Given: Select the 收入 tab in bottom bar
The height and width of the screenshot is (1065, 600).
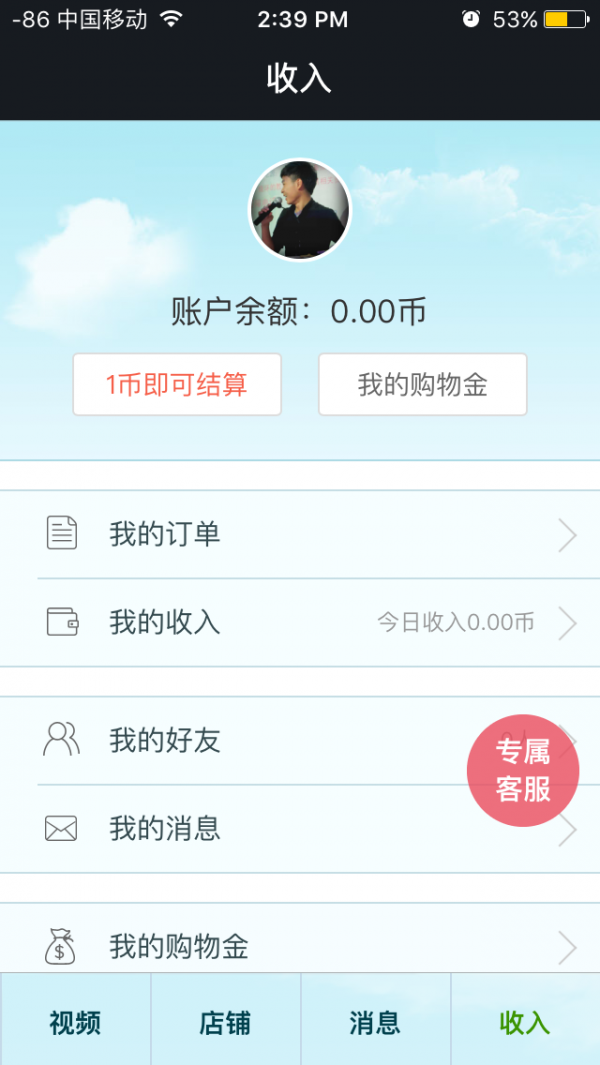Looking at the screenshot, I should (525, 1022).
